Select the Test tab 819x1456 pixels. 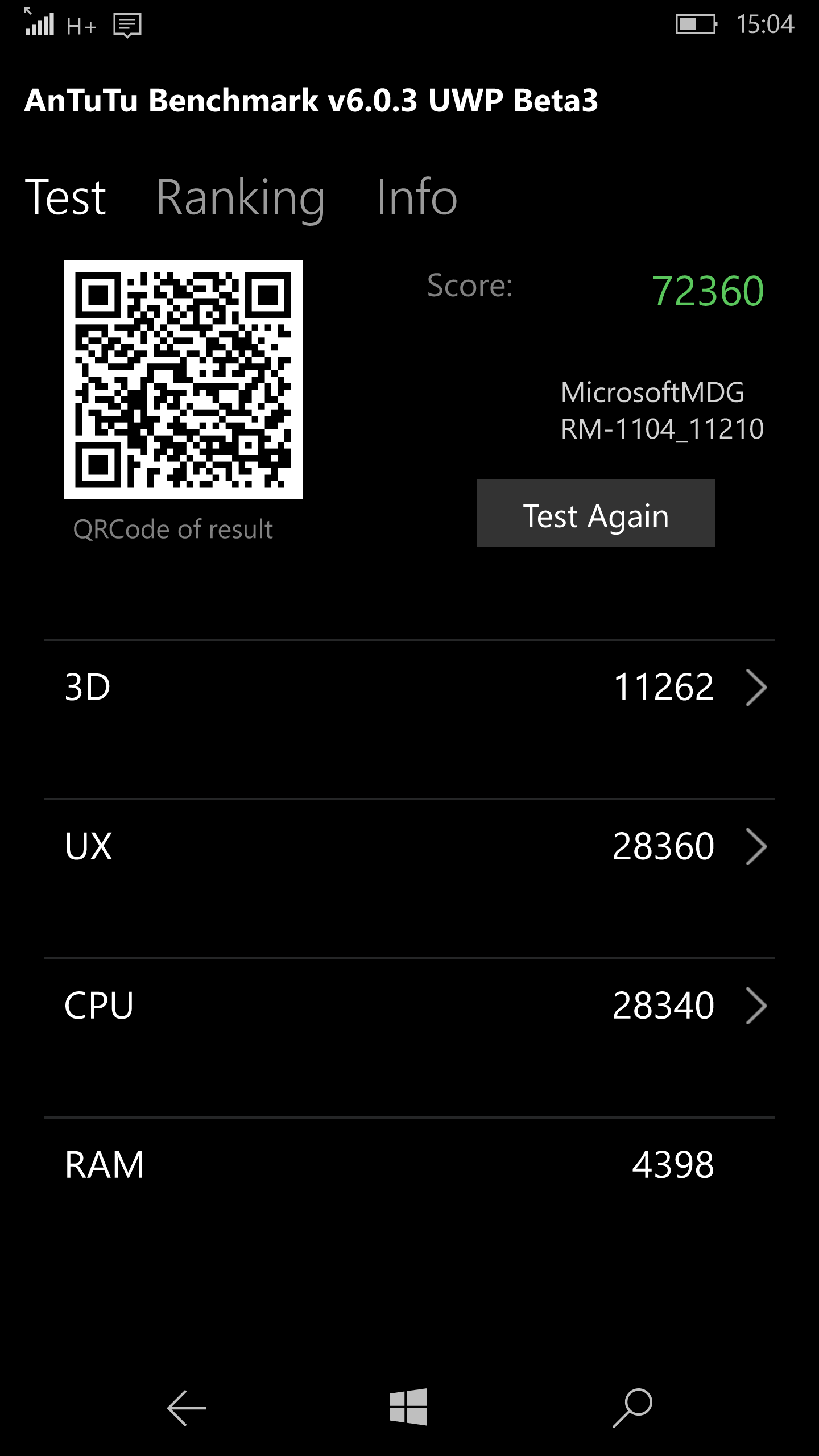[65, 197]
